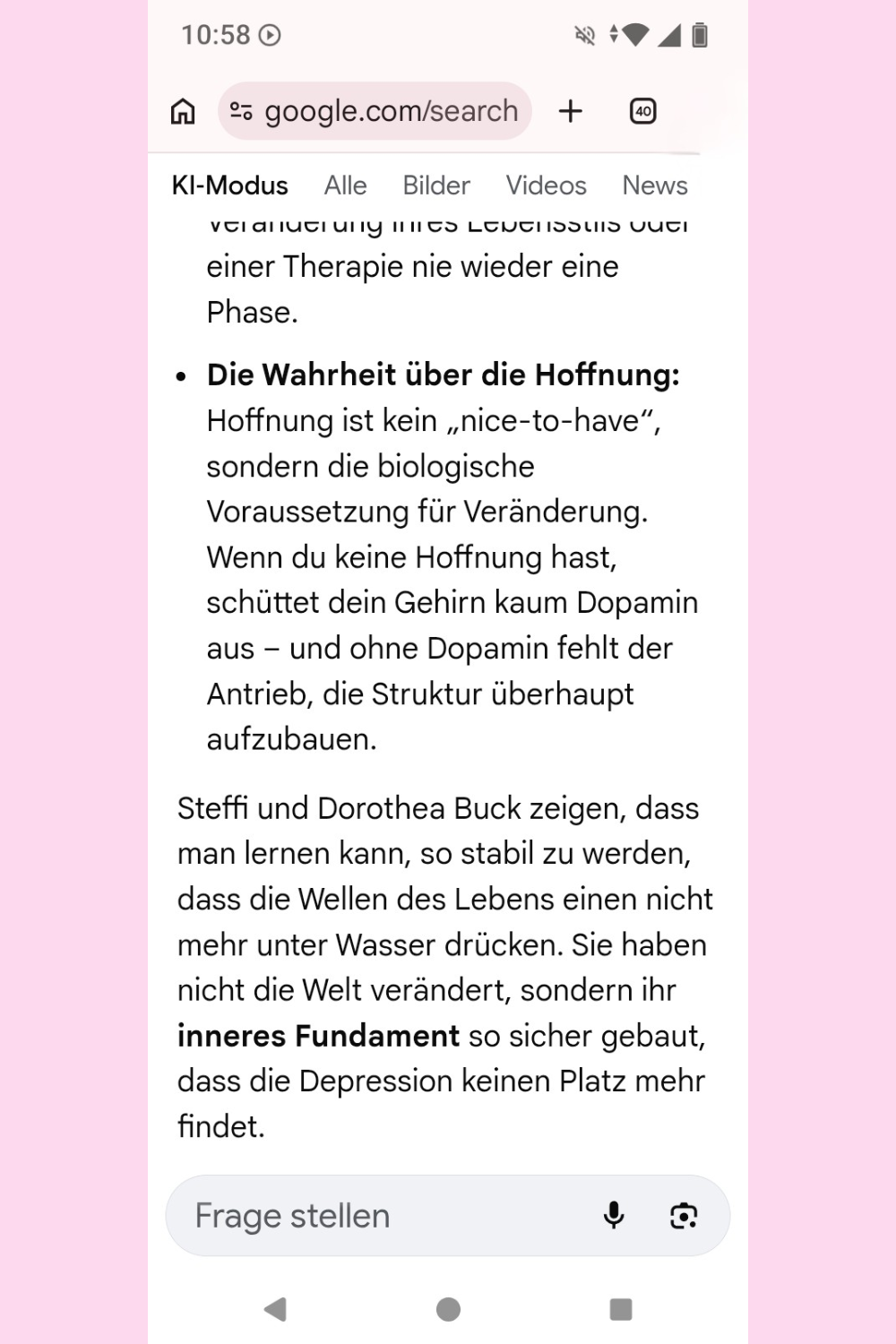Open a new browser tab with the plus icon
This screenshot has width=896, height=1344.
tap(571, 111)
